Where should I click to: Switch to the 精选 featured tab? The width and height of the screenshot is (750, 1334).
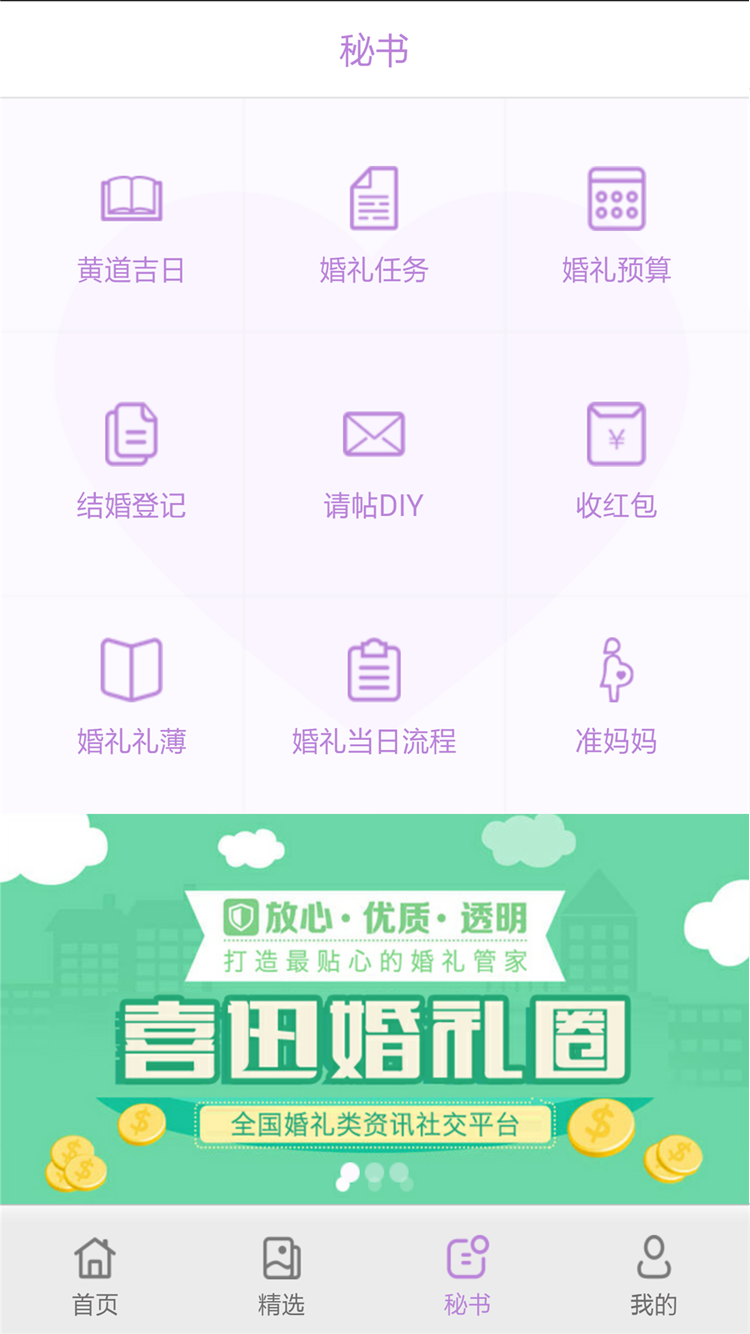pos(281,1275)
